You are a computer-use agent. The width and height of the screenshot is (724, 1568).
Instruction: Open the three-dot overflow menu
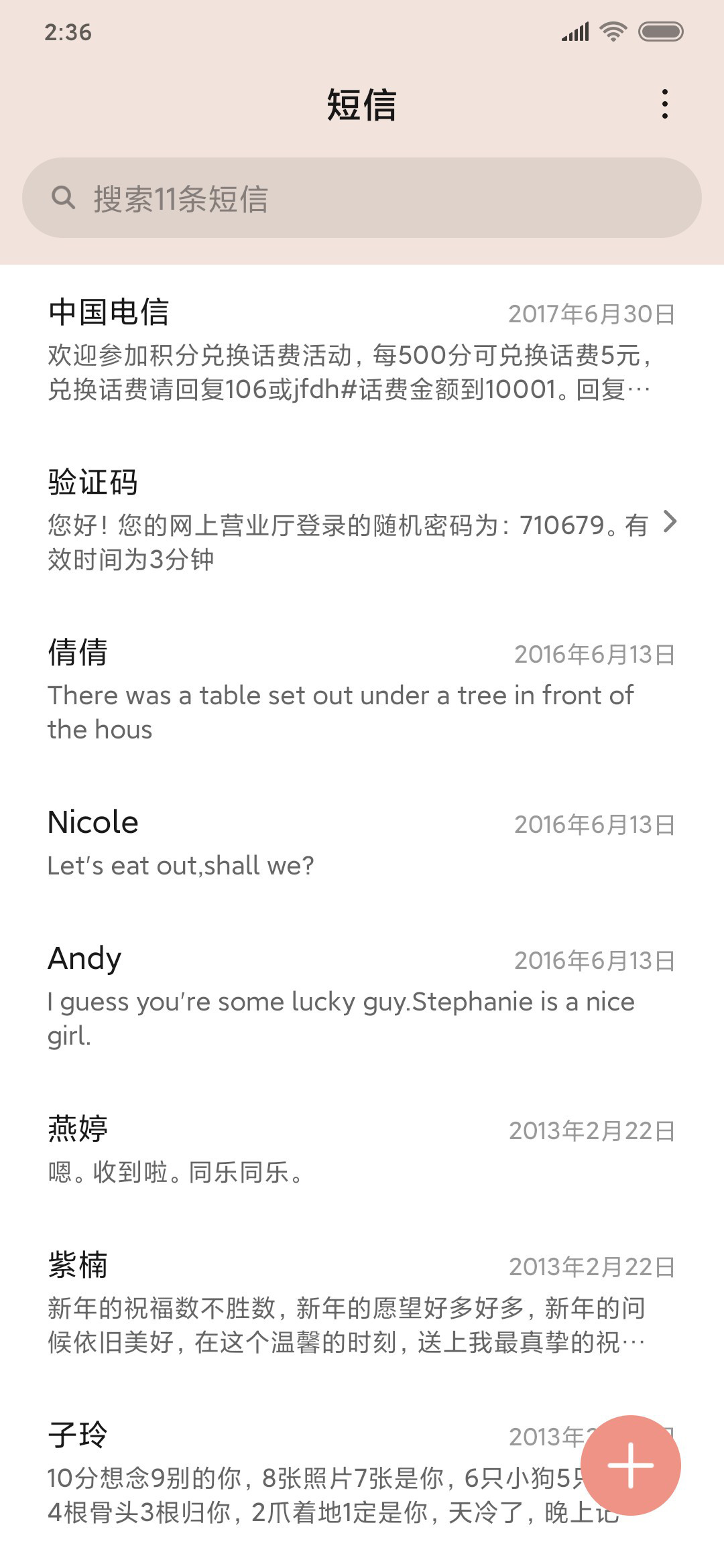tap(664, 105)
